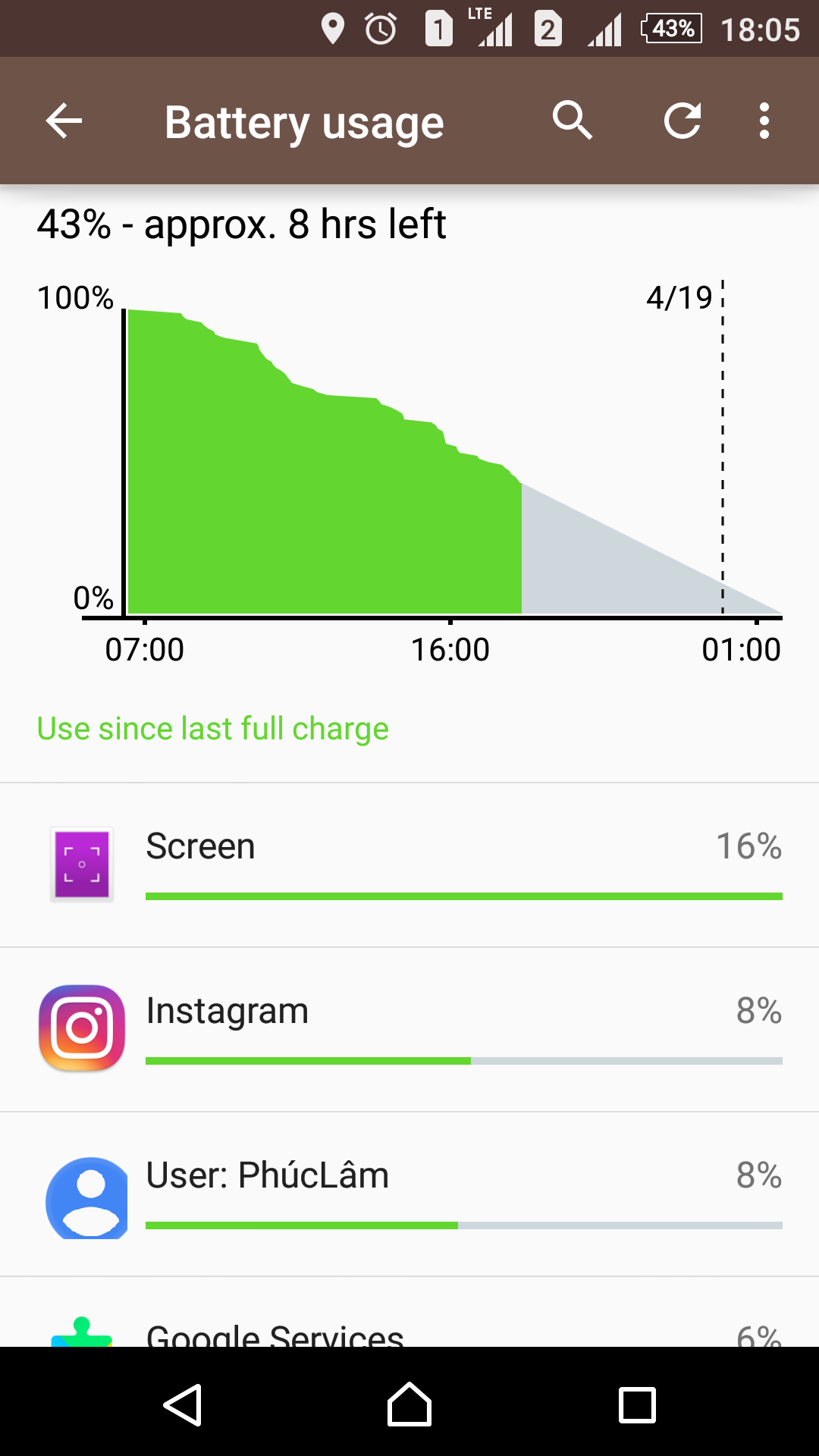
Task: Open Google Services battery details
Action: coord(409,1313)
